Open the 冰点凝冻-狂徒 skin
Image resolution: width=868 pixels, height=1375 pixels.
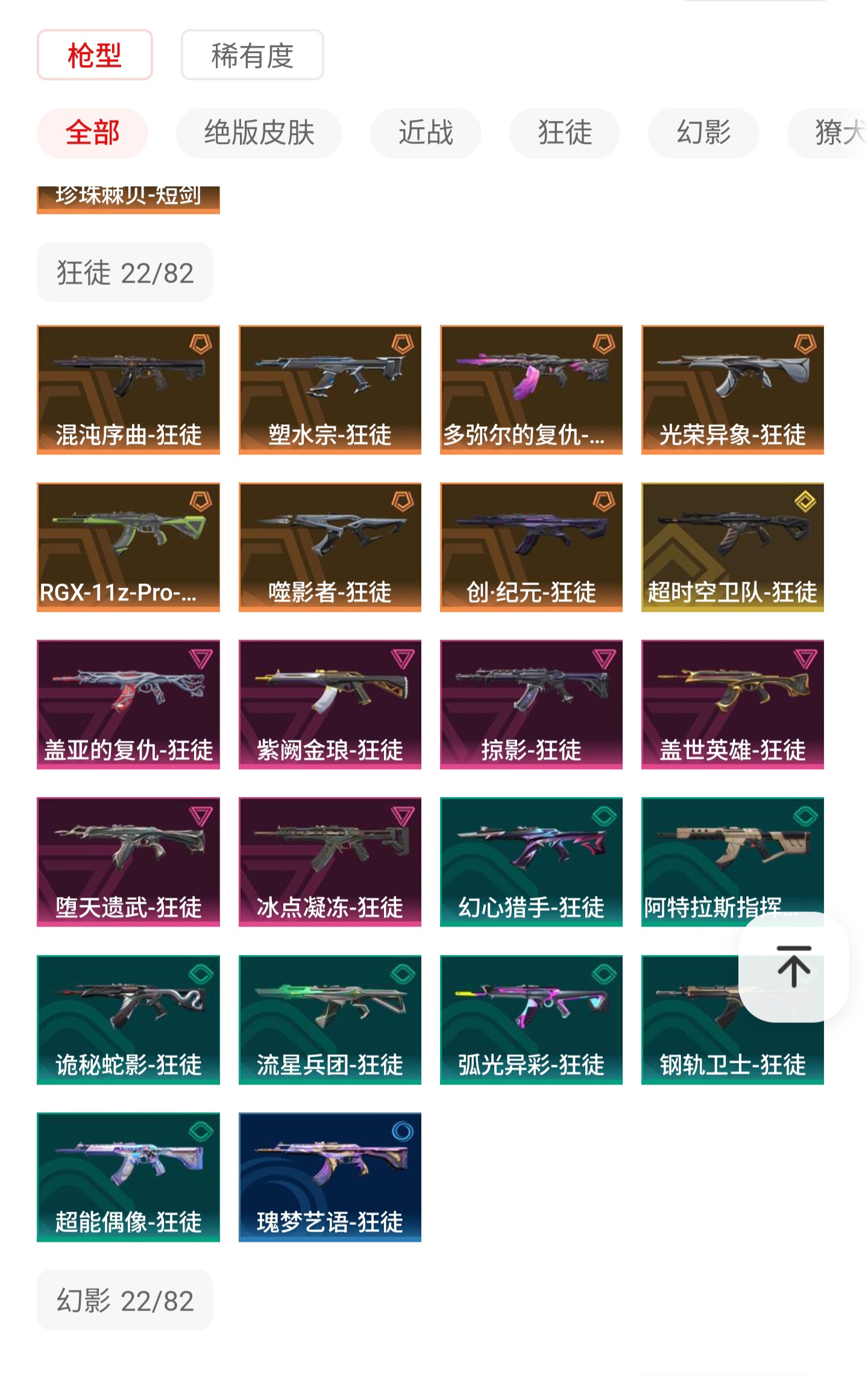[x=330, y=861]
